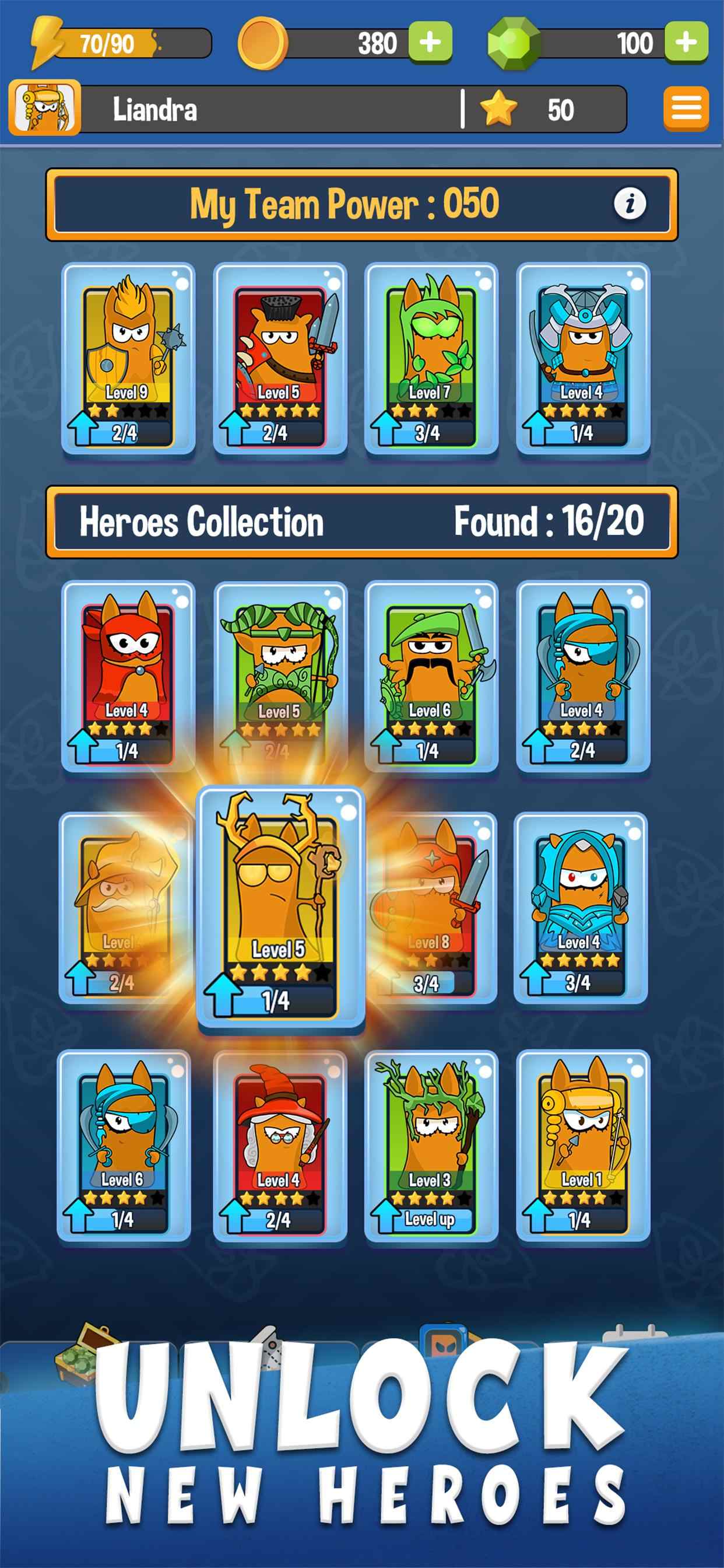Open the Level 1 yellow archer hero card
Viewport: 724px width, 1568px height.
(582, 1144)
